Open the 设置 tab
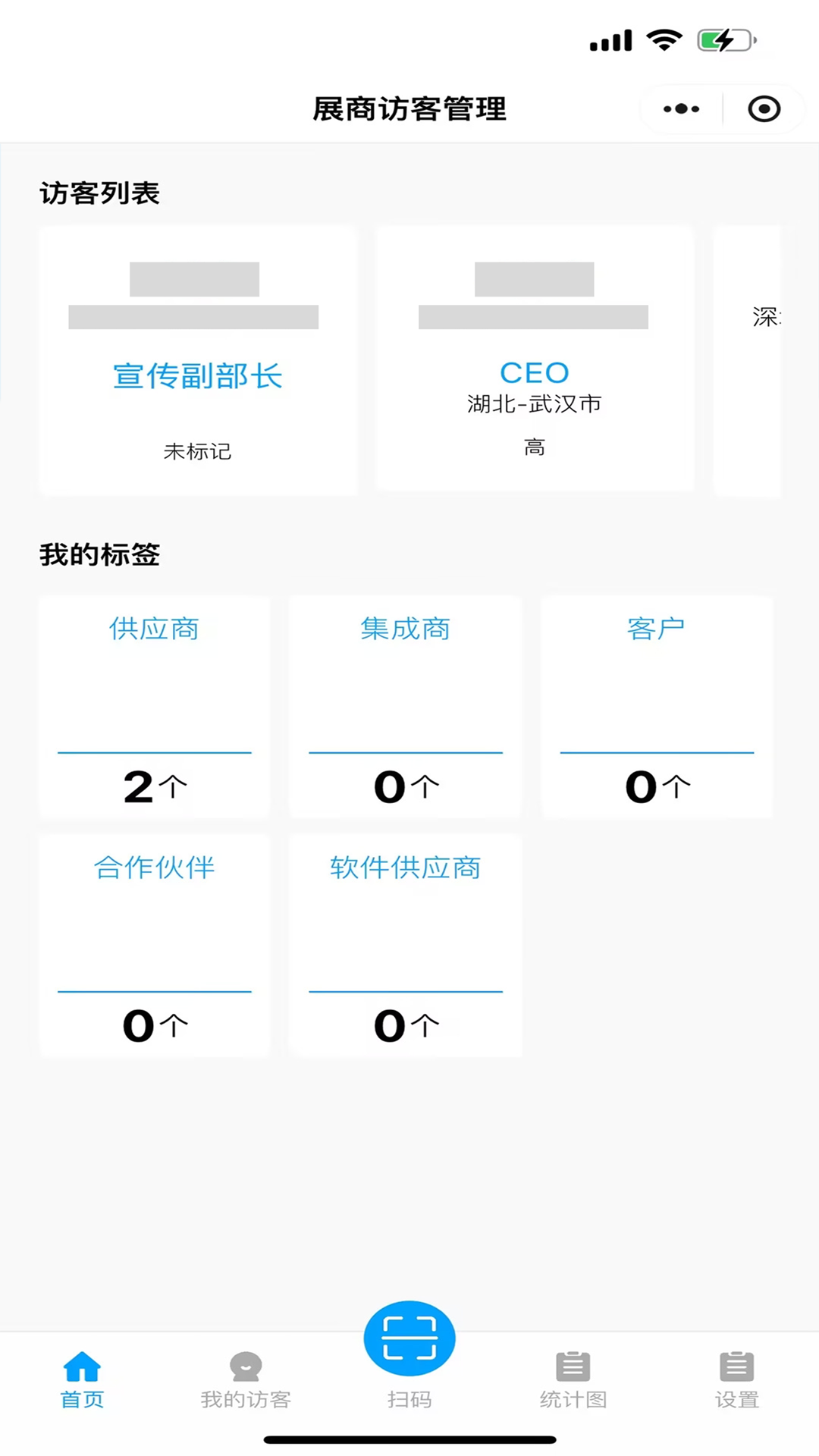 737,1380
